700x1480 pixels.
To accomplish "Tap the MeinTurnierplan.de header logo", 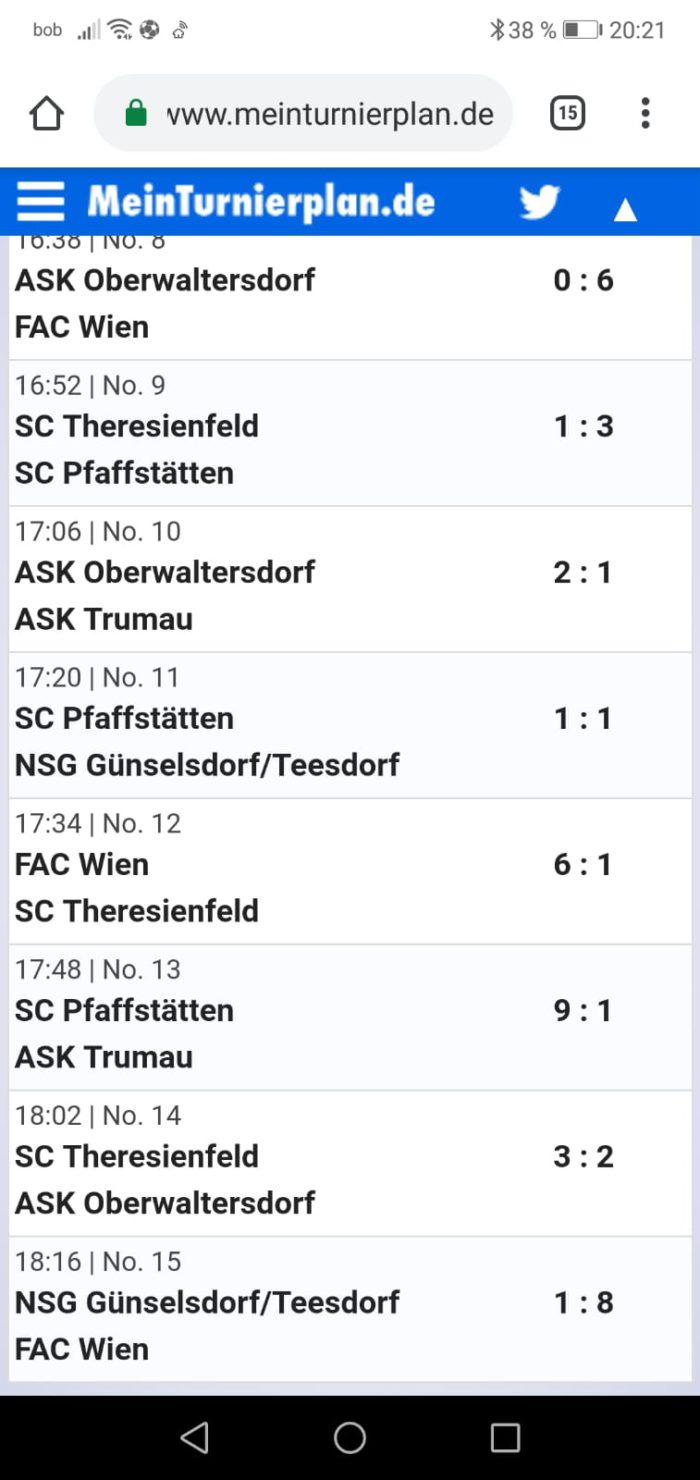I will pyautogui.click(x=261, y=202).
